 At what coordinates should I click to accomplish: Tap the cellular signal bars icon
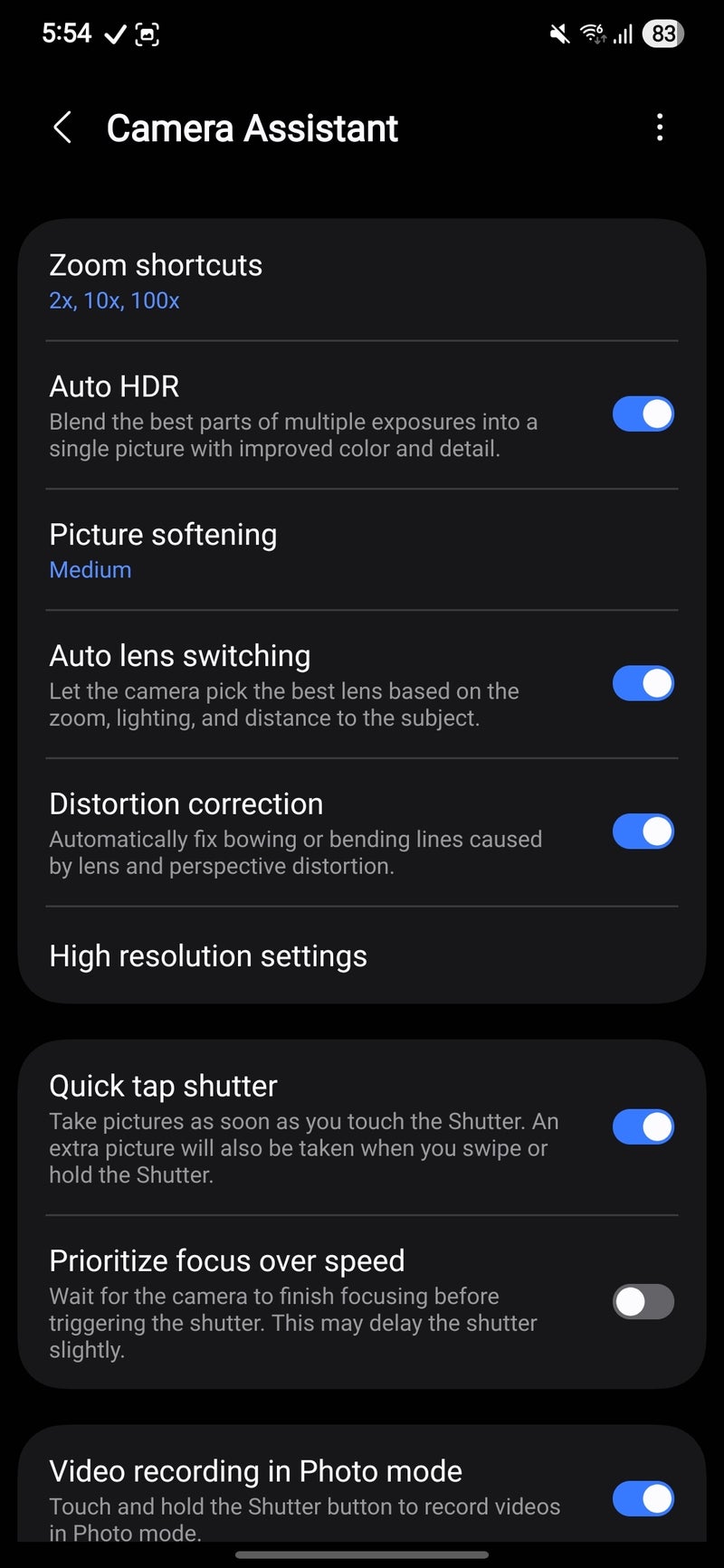coord(624,33)
